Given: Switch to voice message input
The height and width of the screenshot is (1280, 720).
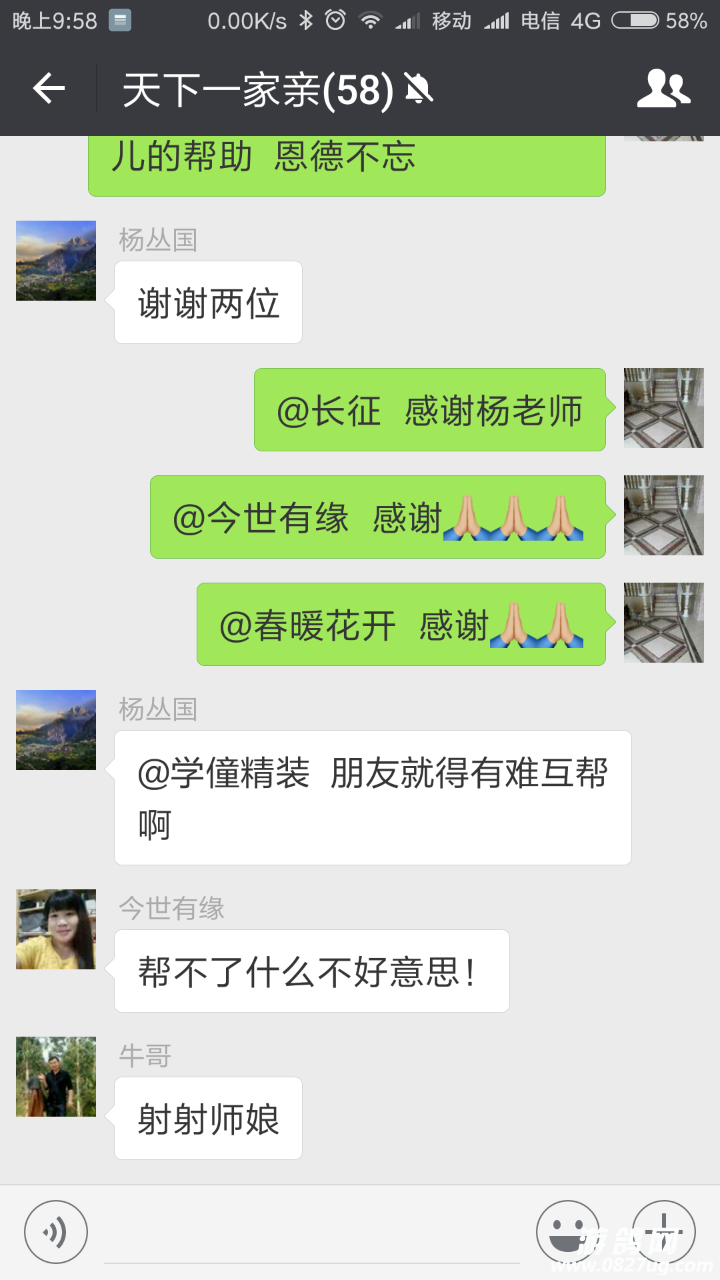Looking at the screenshot, I should (56, 1232).
